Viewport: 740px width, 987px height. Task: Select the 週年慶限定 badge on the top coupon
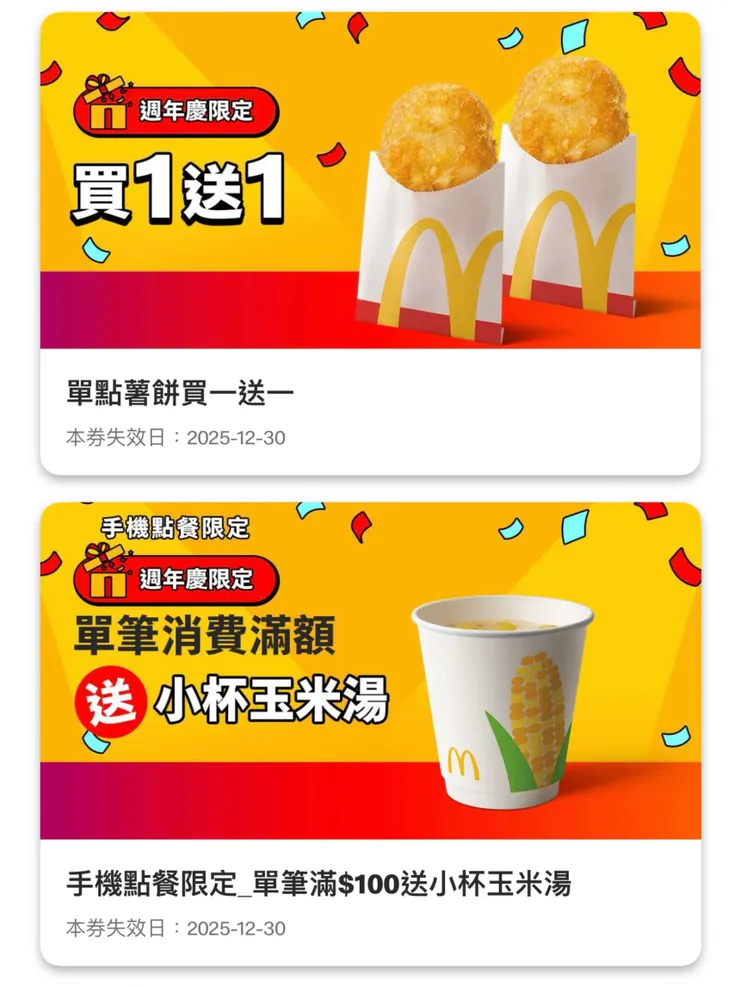(195, 113)
